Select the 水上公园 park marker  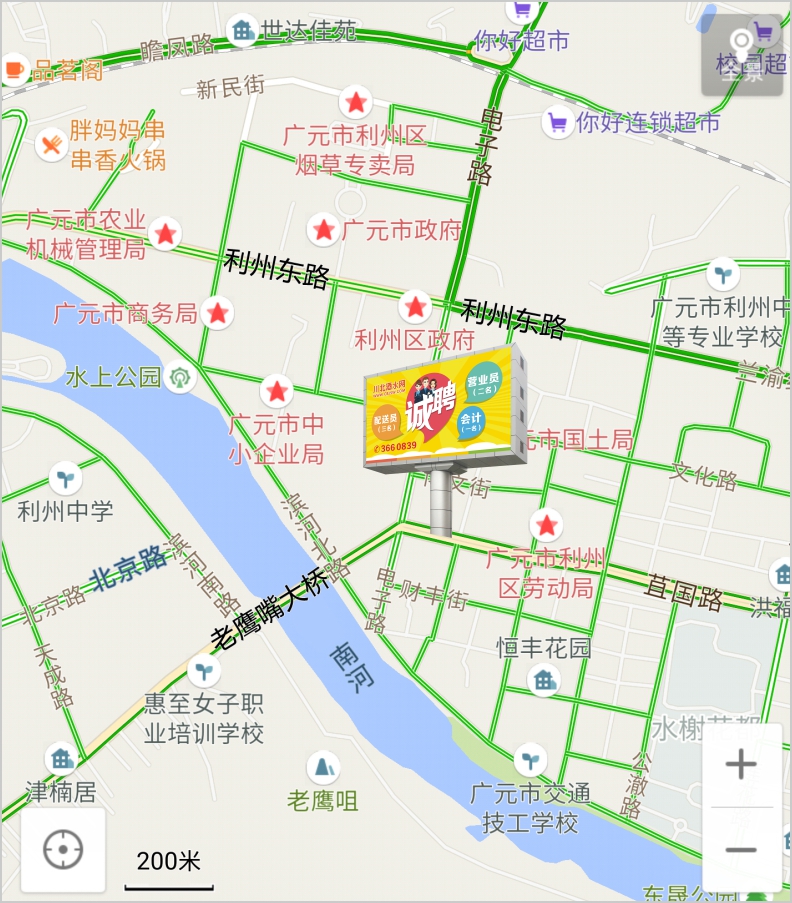(x=181, y=377)
